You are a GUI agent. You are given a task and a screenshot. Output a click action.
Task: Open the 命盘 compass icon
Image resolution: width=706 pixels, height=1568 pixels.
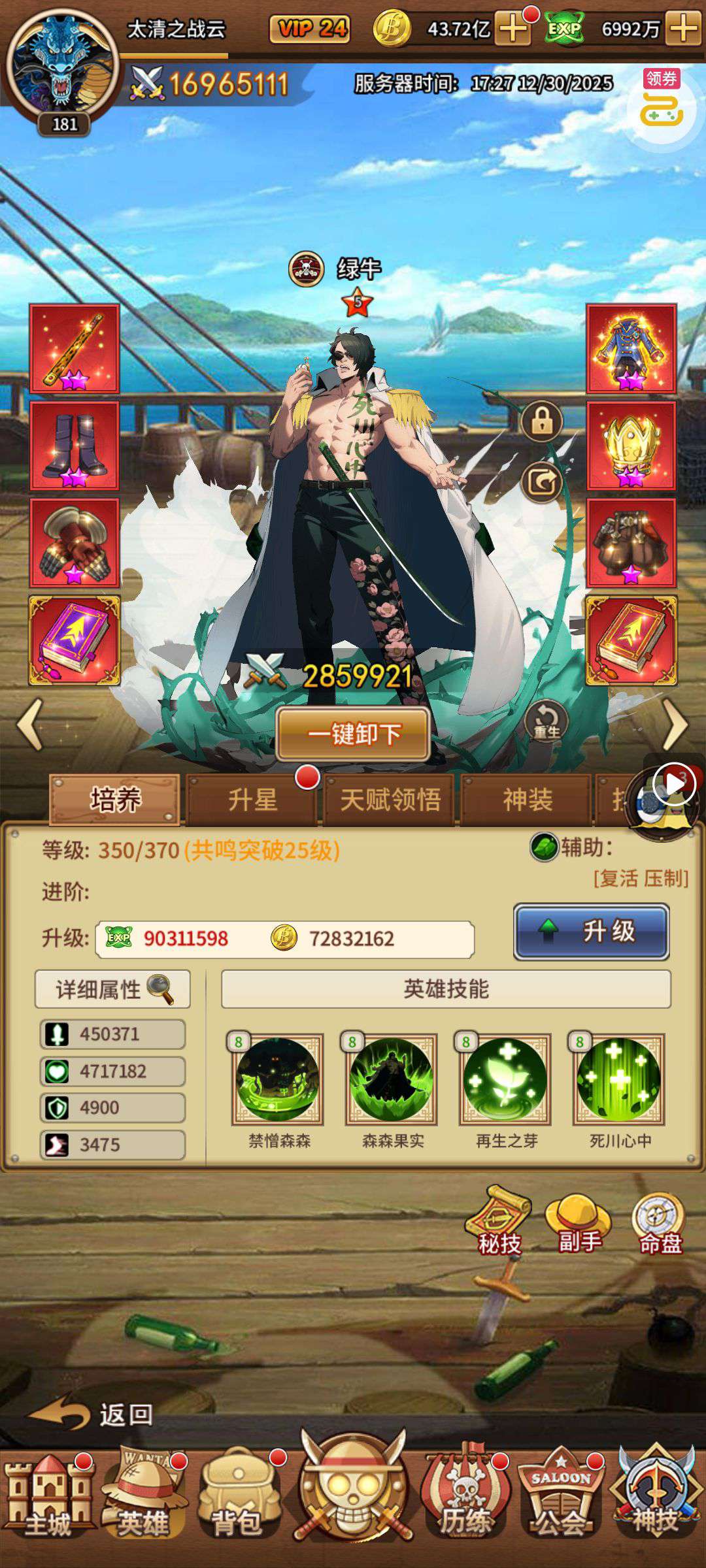click(x=660, y=1220)
